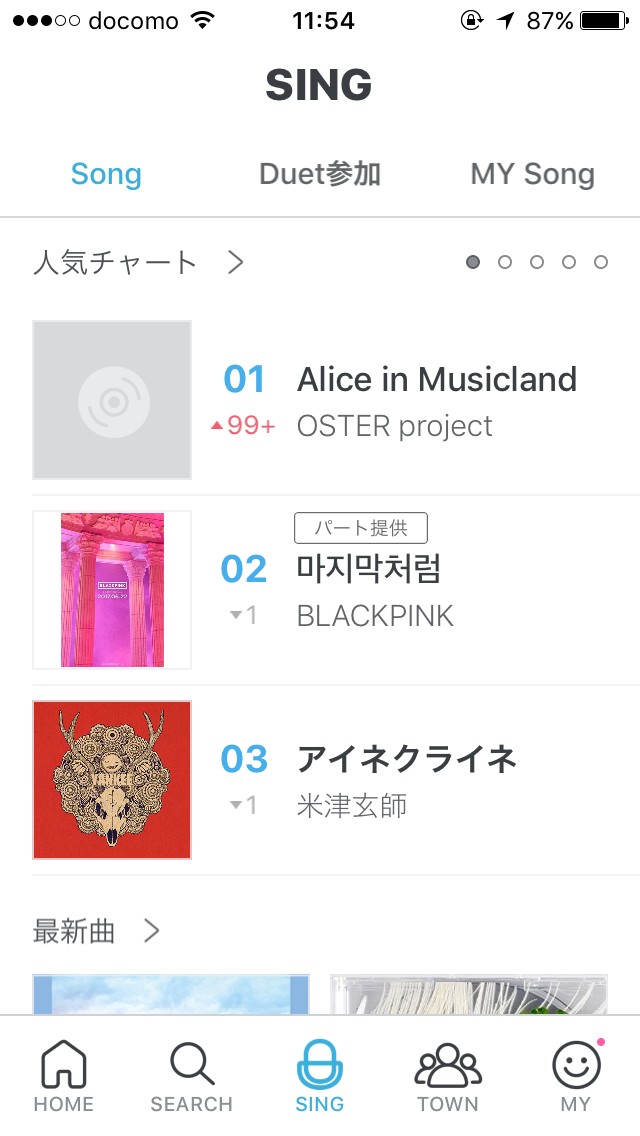Open Alice in Musicland by OSTER project

(x=336, y=401)
